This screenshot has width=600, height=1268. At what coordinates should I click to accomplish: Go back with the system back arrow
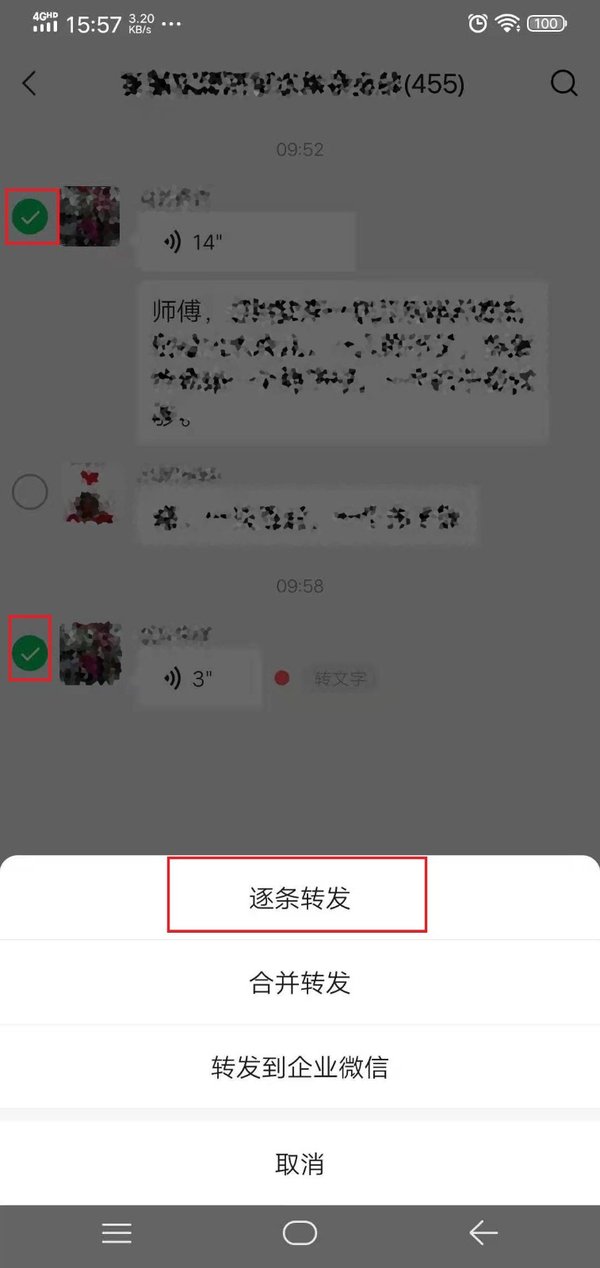point(483,1234)
